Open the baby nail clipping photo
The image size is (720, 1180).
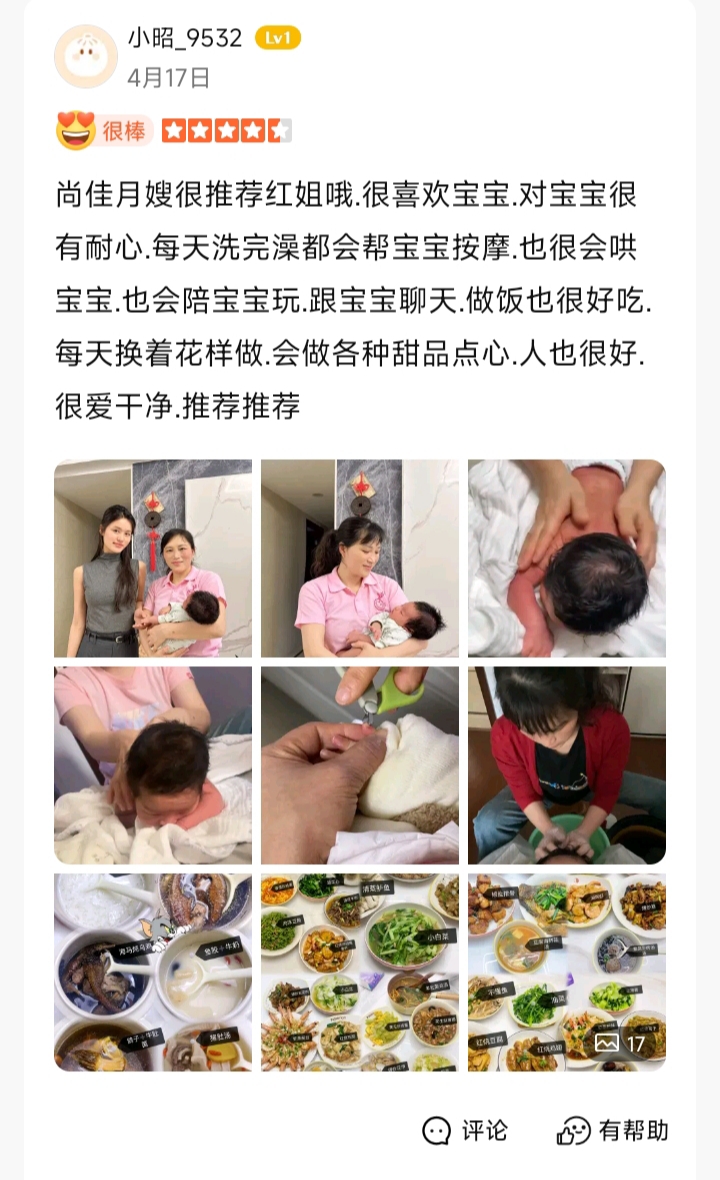point(360,765)
